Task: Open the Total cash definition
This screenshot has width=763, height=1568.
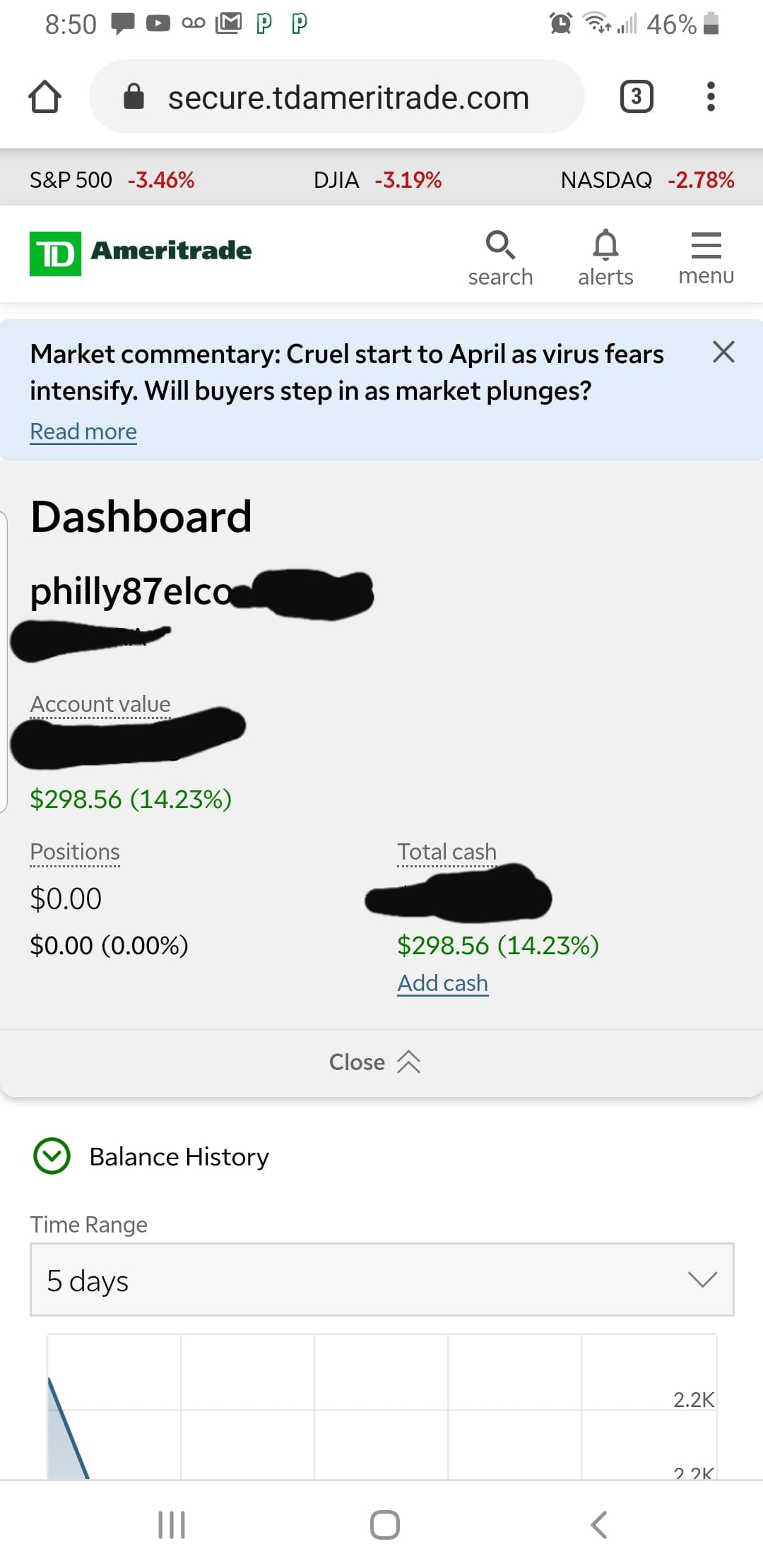Action: (446, 852)
